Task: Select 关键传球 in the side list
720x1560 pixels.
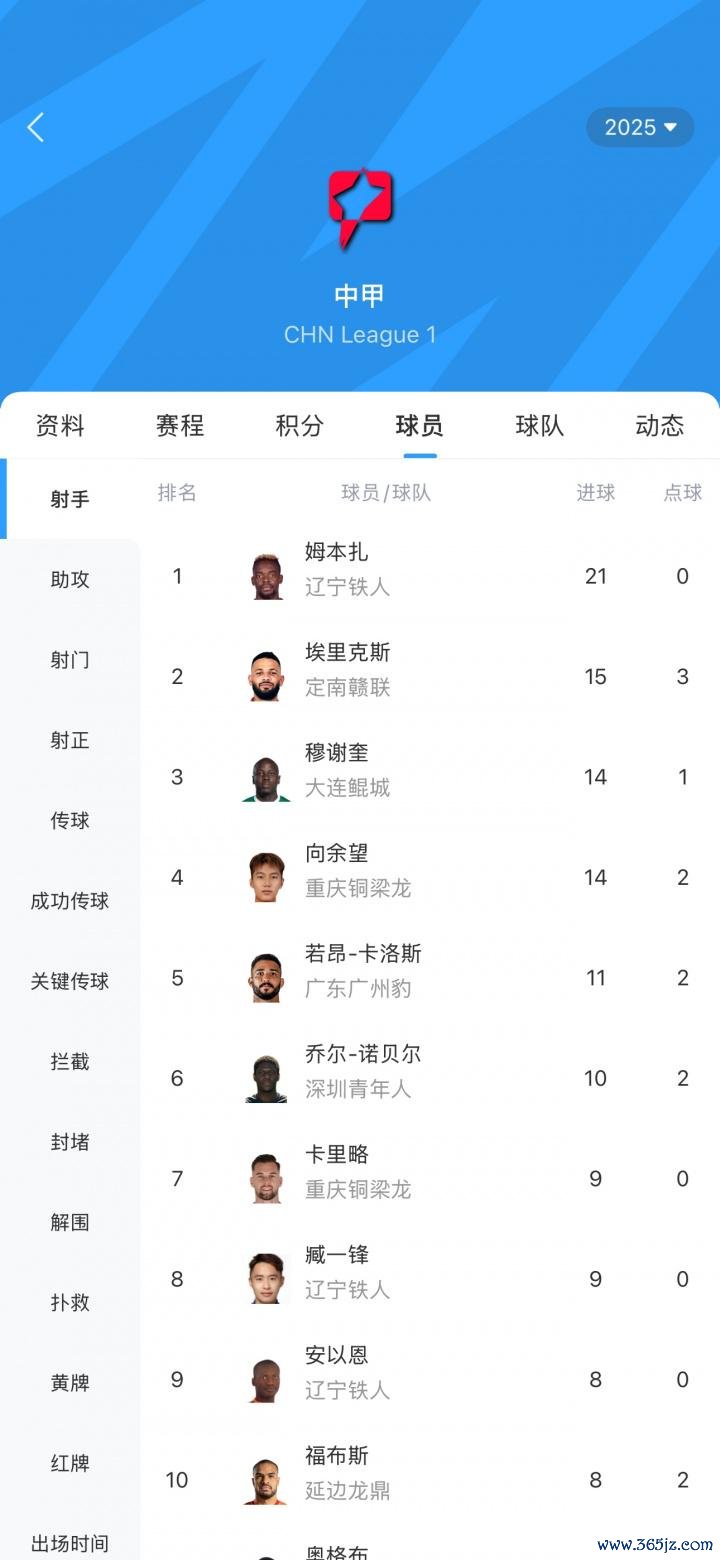Action: [70, 981]
